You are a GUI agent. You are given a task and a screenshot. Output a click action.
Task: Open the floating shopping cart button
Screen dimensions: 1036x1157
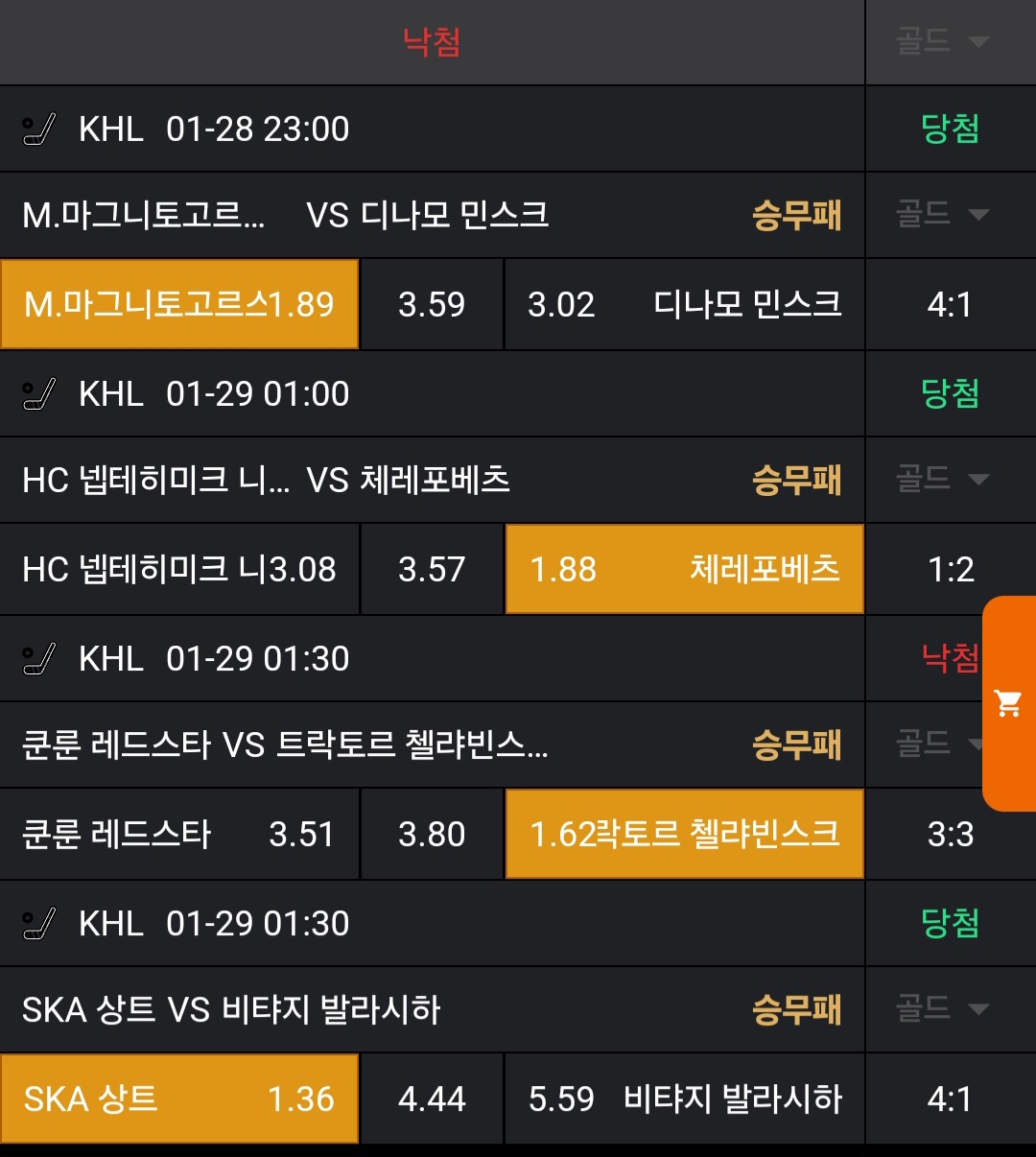(x=1009, y=703)
